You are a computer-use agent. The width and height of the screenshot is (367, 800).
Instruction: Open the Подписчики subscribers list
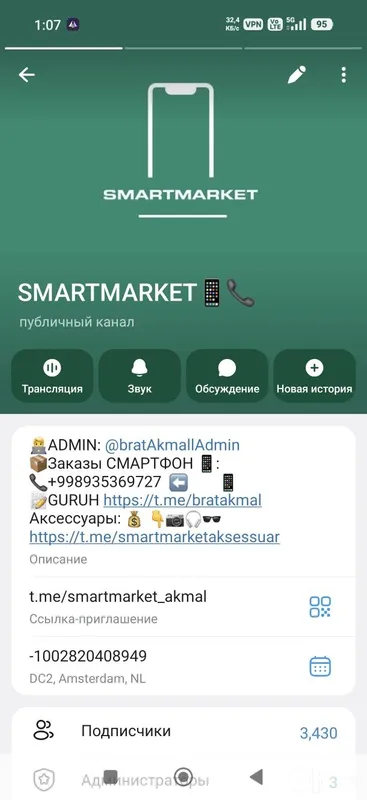183,732
